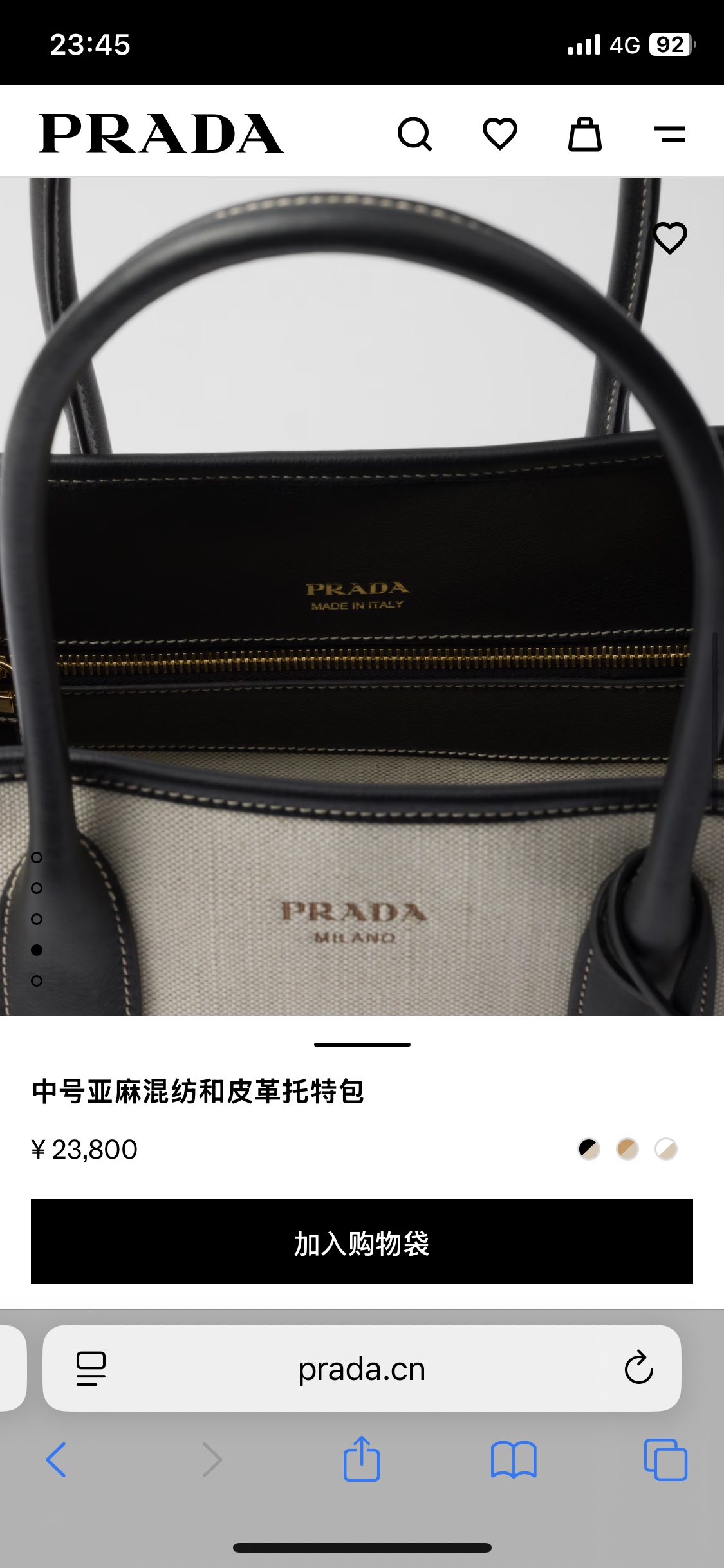Go back to the previous page
The image size is (724, 1568).
(x=56, y=1459)
